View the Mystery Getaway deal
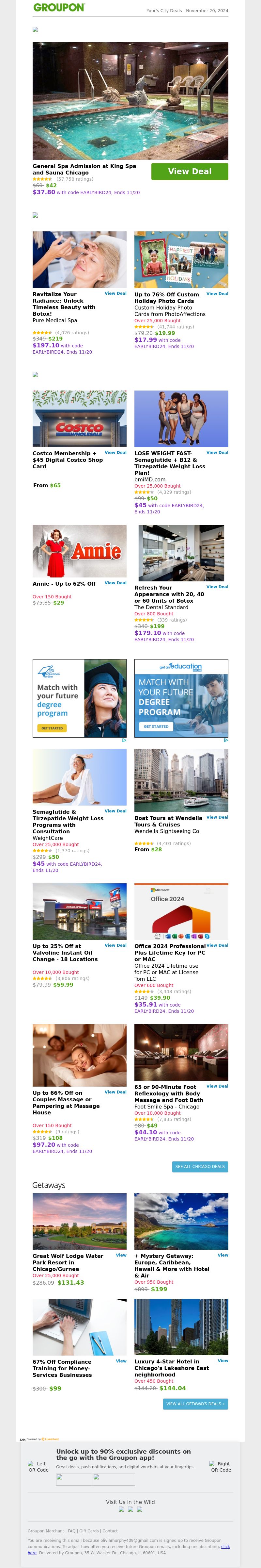 pyautogui.click(x=223, y=1255)
